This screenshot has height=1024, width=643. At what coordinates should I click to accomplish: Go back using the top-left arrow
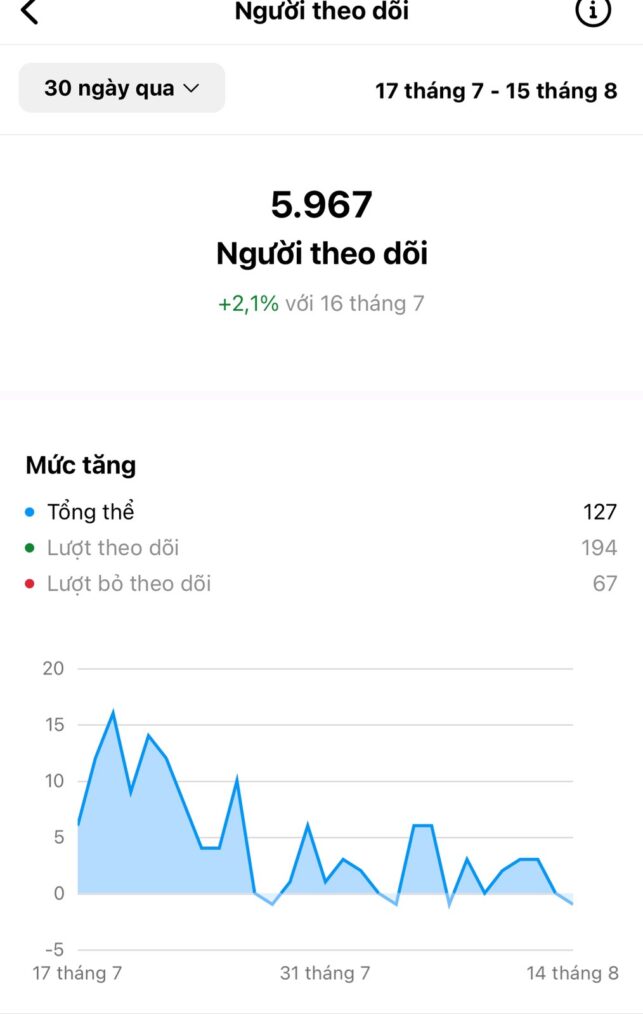coord(30,12)
